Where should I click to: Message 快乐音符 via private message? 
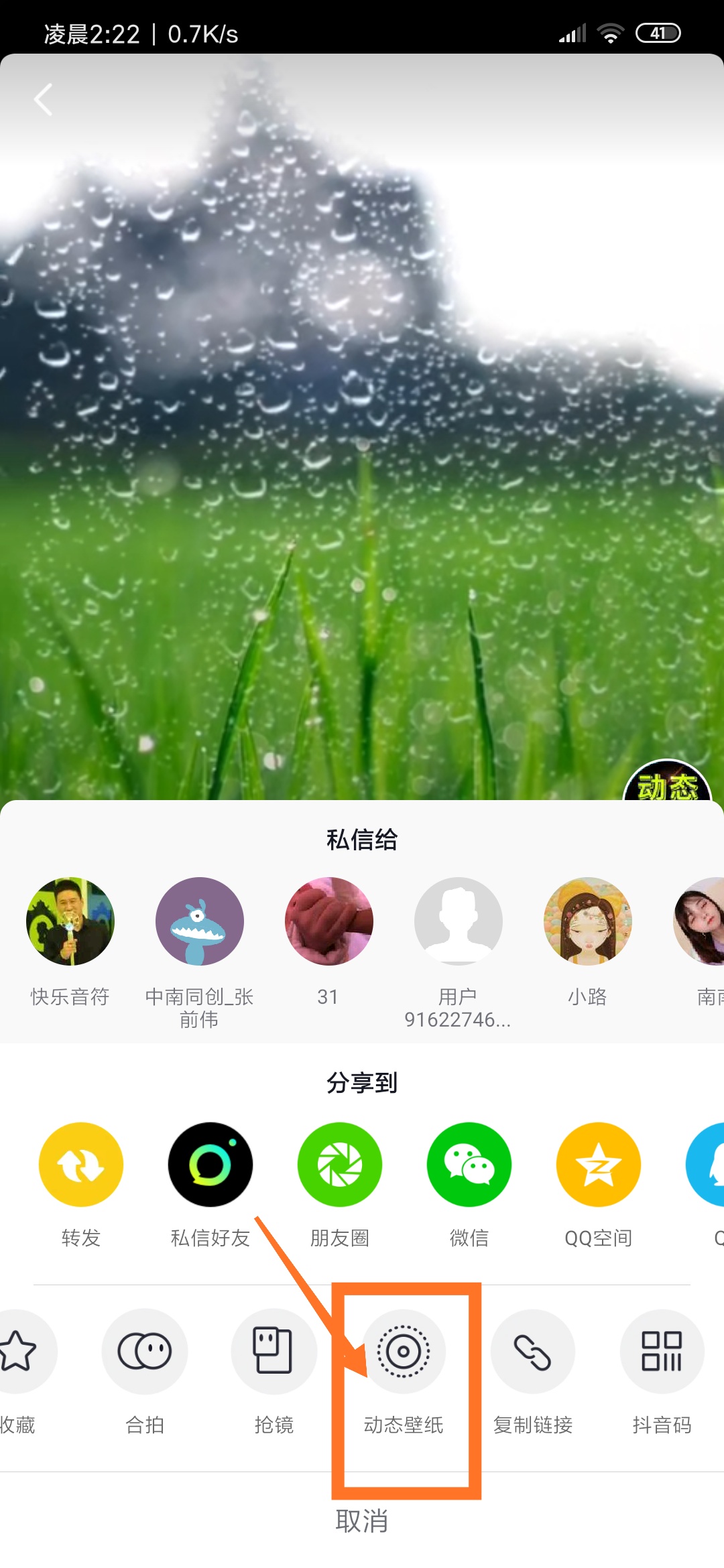point(69,921)
